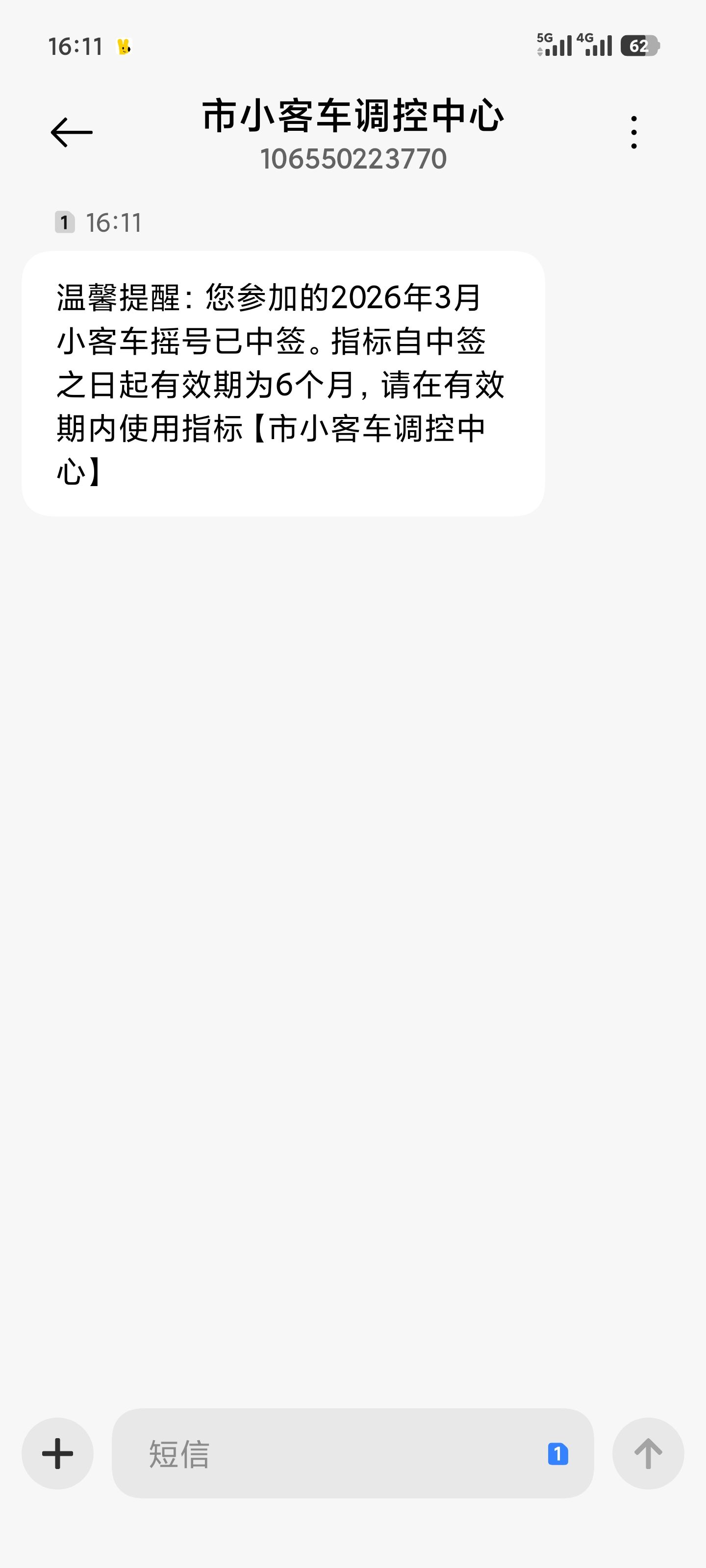Focus the 短信 text input field
The width and height of the screenshot is (706, 1568).
(x=329, y=1453)
